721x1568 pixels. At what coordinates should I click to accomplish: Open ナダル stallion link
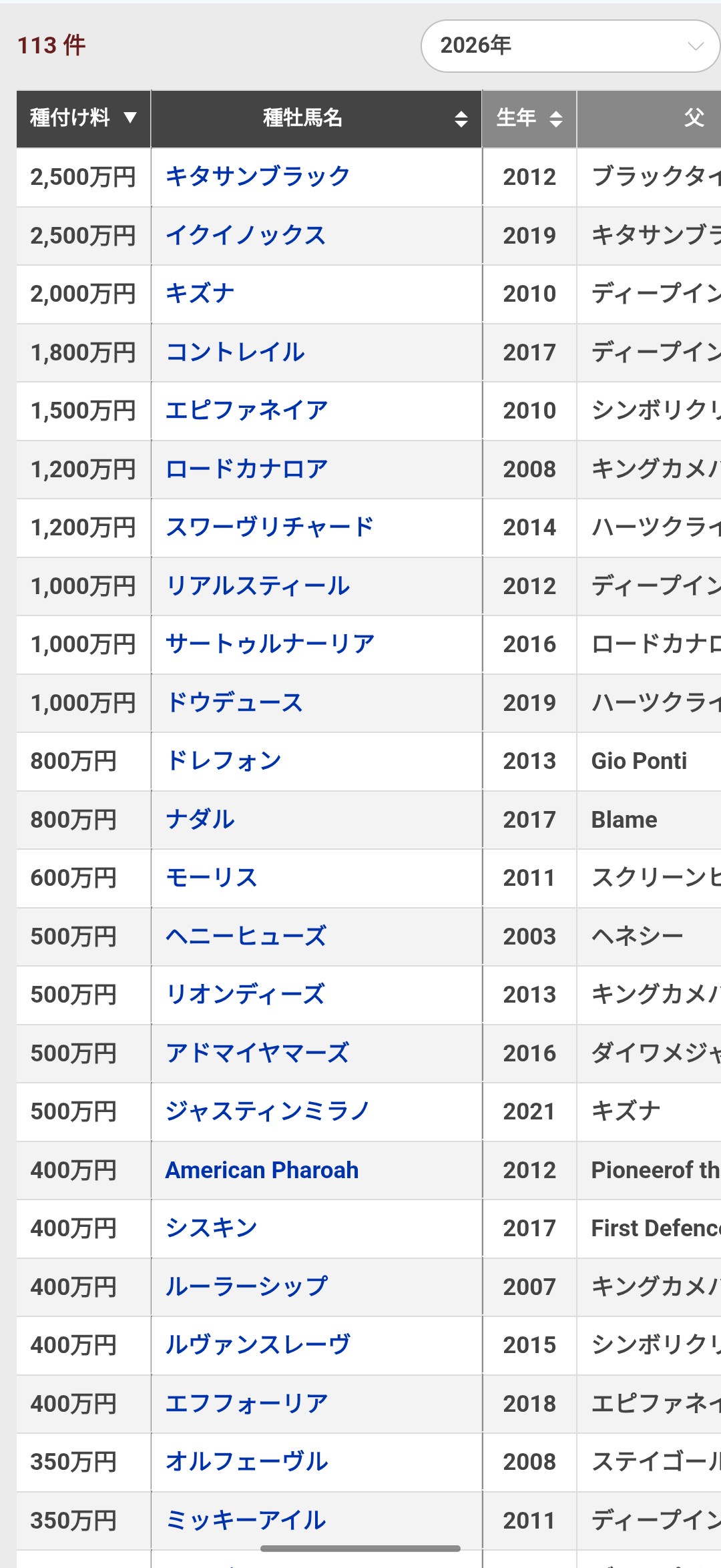tap(200, 819)
